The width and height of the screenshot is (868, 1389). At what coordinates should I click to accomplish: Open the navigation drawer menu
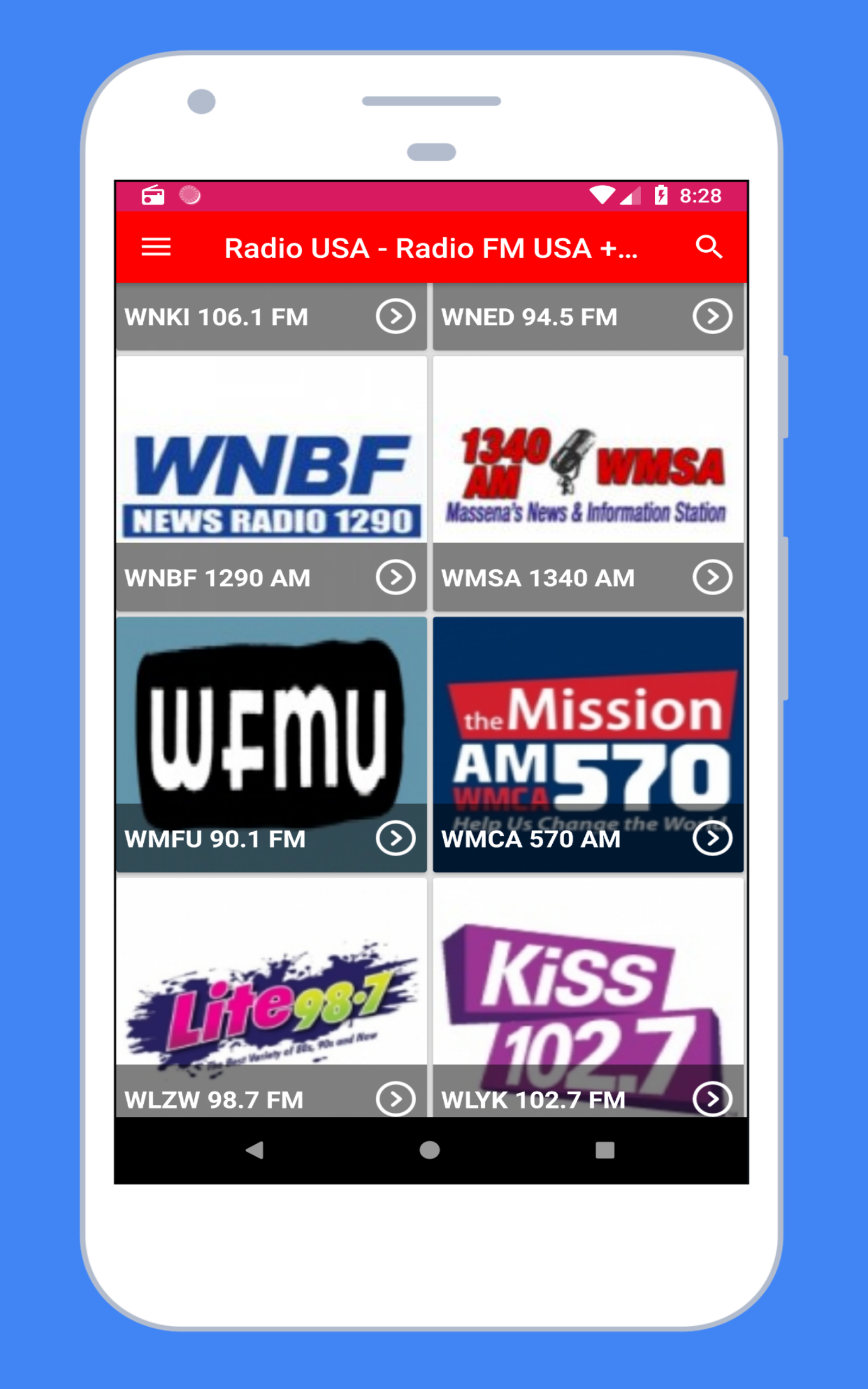tap(156, 248)
